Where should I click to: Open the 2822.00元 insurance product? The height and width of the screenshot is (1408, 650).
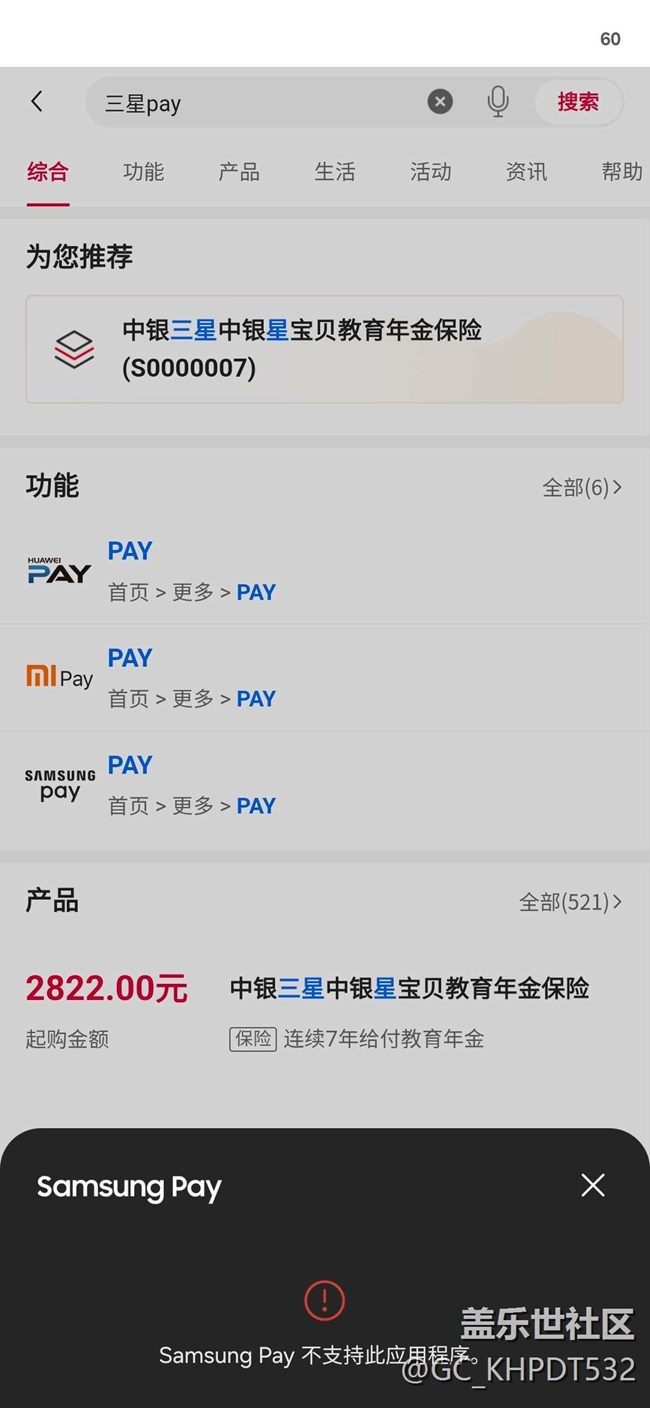pyautogui.click(x=324, y=1010)
